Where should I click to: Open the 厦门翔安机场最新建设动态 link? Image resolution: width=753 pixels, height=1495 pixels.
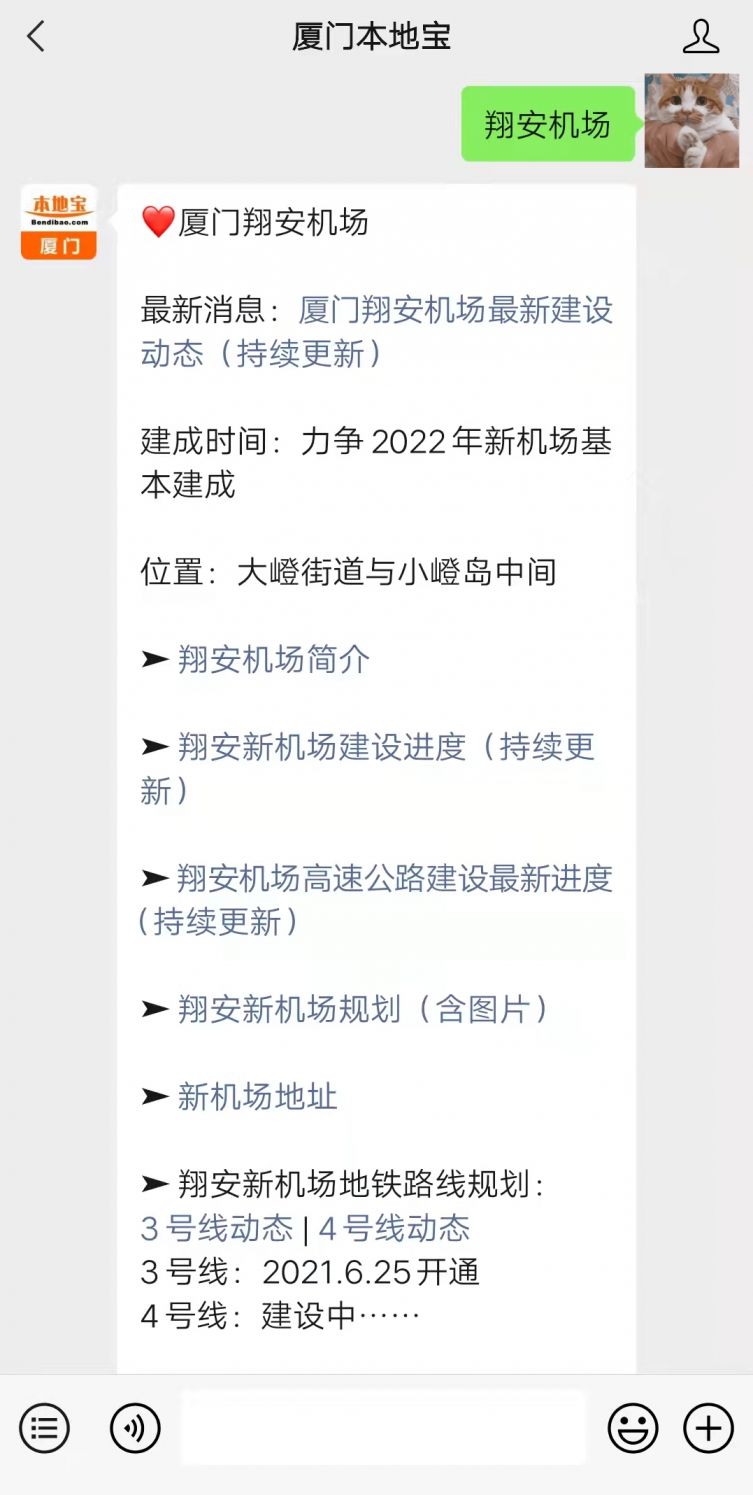(x=377, y=332)
